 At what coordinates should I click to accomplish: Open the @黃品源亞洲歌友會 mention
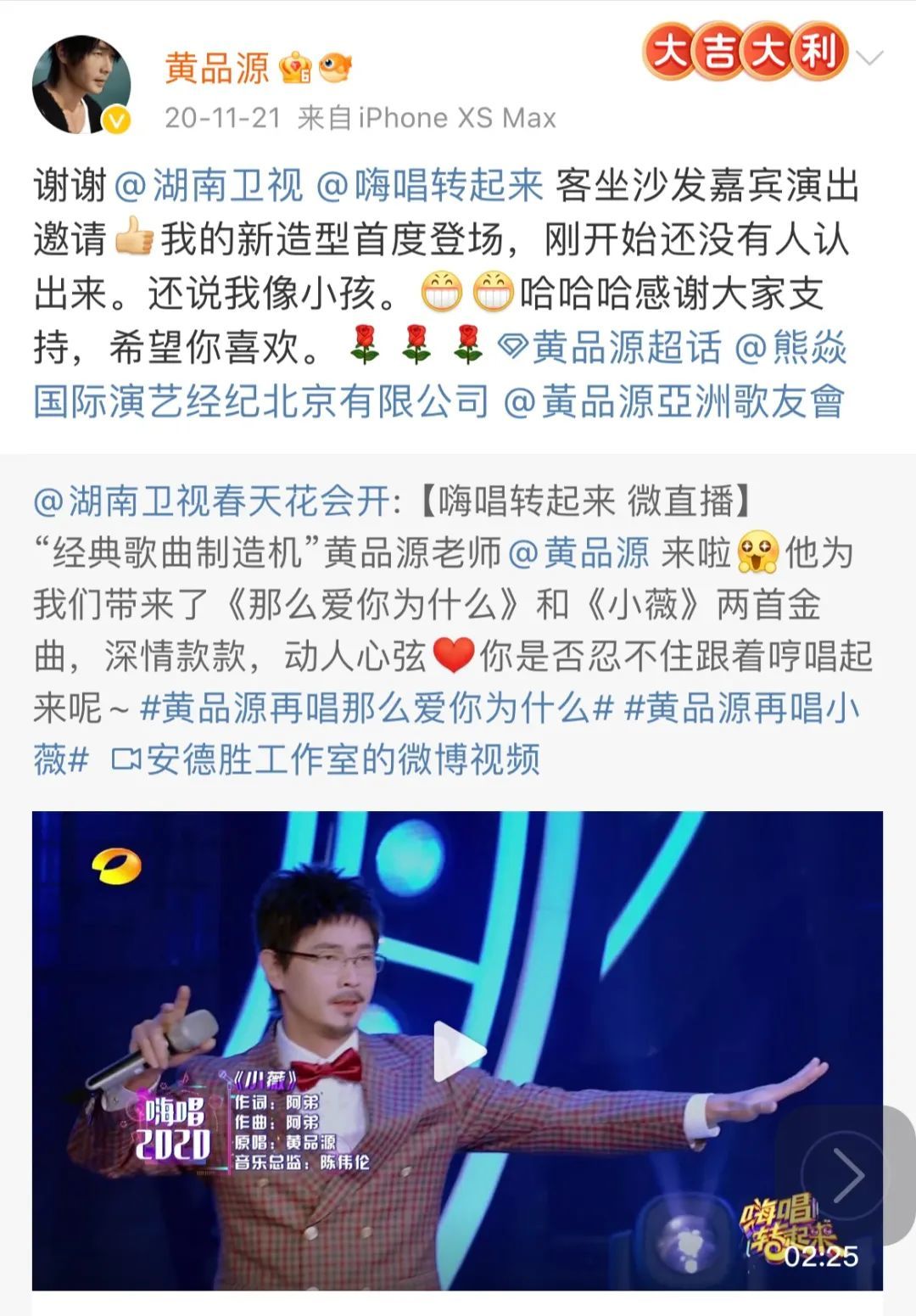coord(674,400)
